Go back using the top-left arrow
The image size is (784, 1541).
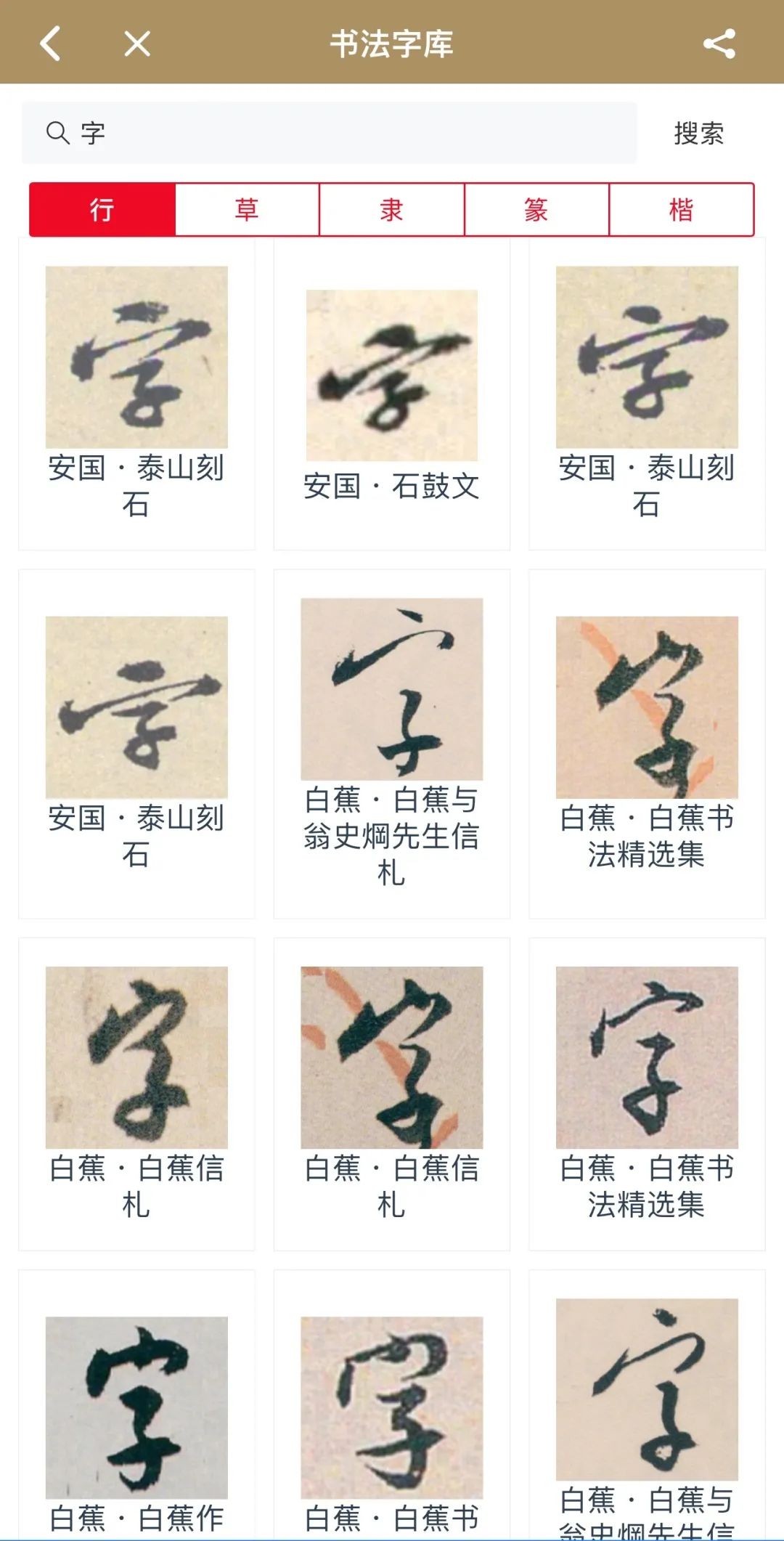[x=50, y=44]
